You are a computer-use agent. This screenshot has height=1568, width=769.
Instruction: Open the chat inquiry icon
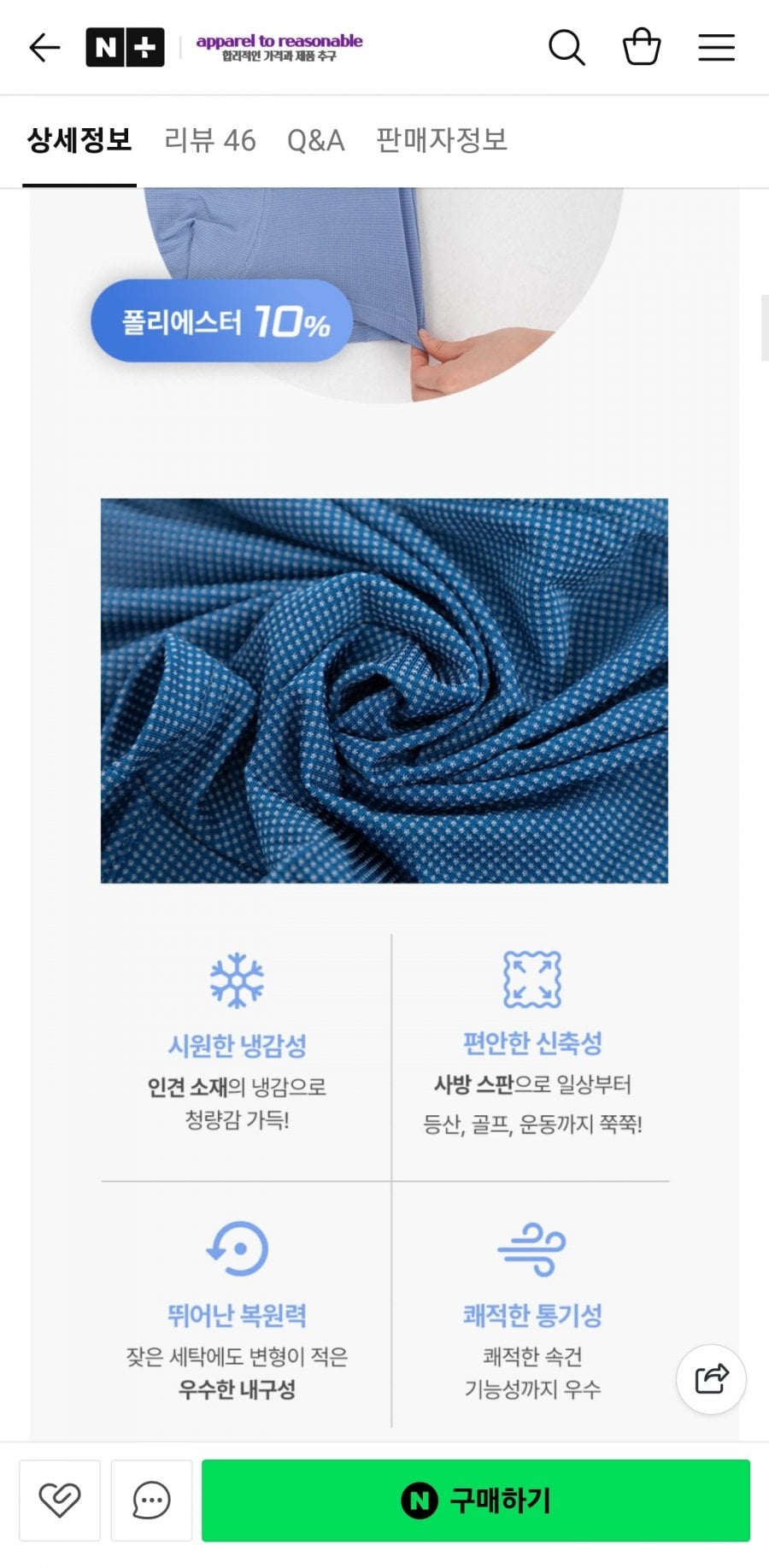(x=151, y=1500)
